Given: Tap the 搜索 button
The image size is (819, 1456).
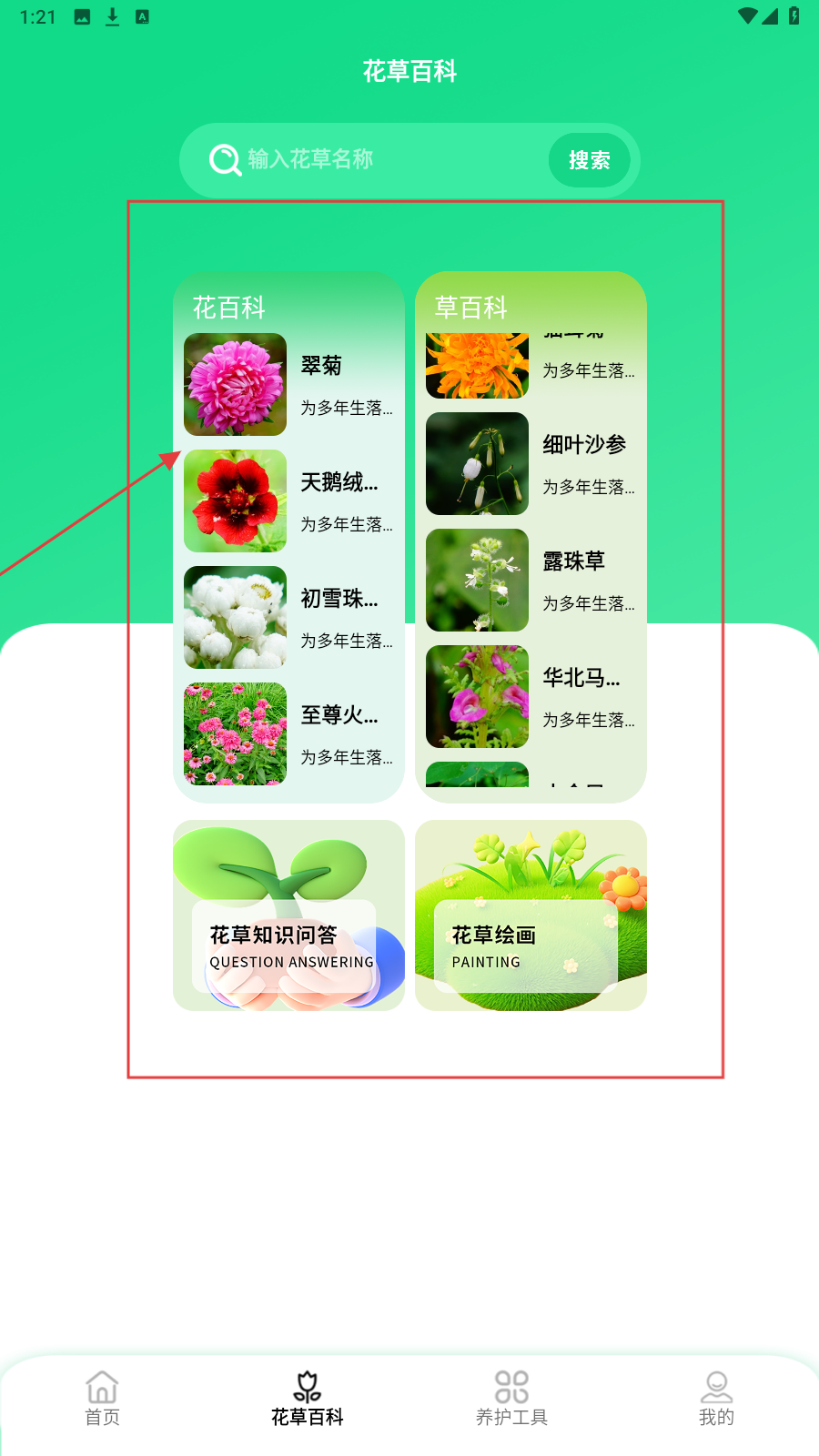Looking at the screenshot, I should [589, 161].
